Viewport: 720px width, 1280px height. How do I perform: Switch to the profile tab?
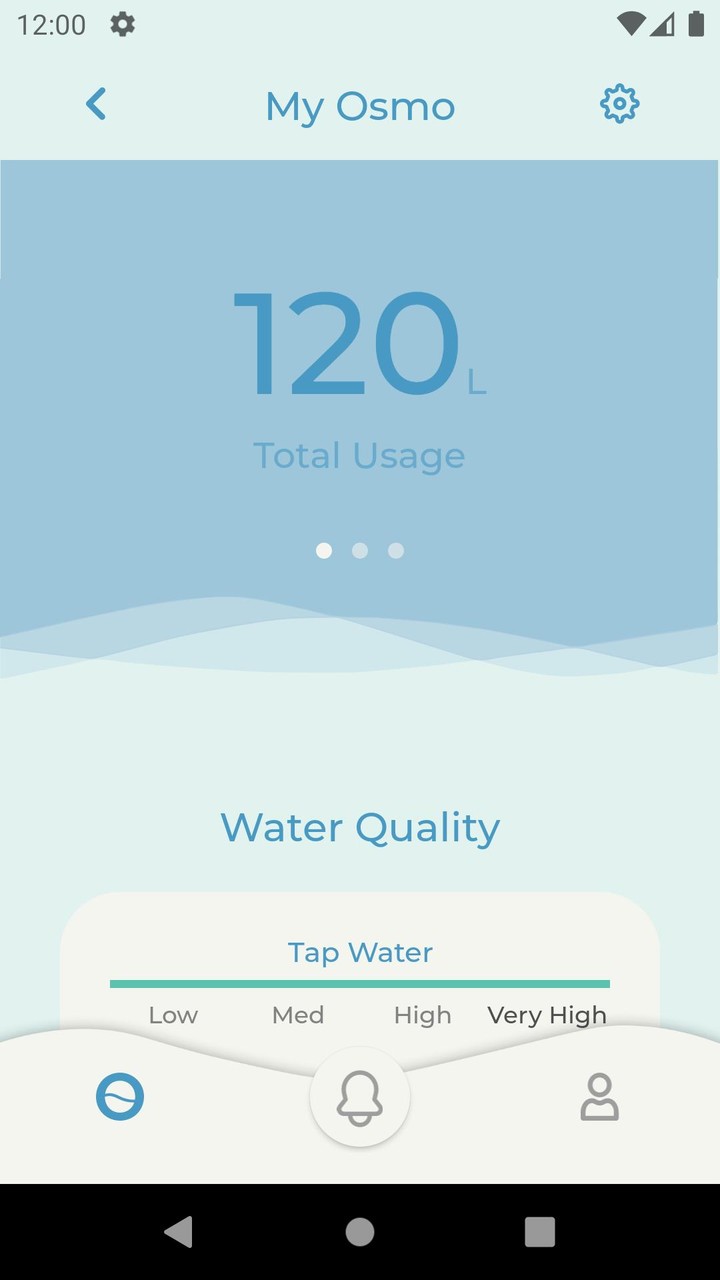[x=600, y=1097]
